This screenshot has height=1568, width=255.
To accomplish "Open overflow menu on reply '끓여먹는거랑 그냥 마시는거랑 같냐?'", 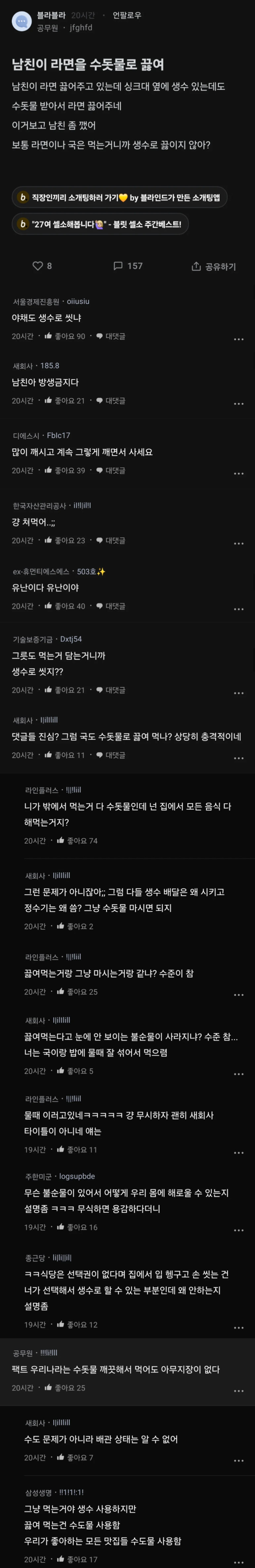I will coord(238,995).
